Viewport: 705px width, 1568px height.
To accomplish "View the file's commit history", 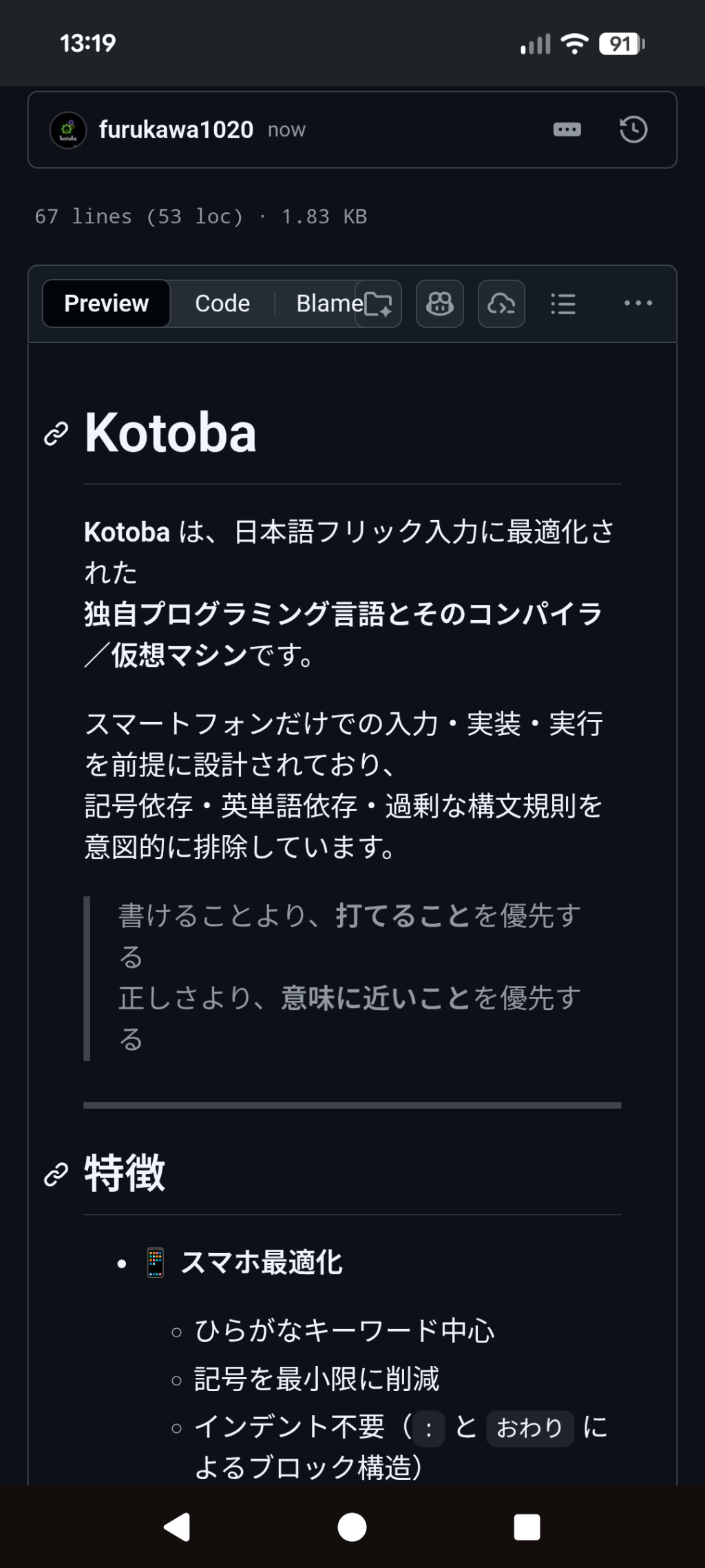I will coord(633,130).
